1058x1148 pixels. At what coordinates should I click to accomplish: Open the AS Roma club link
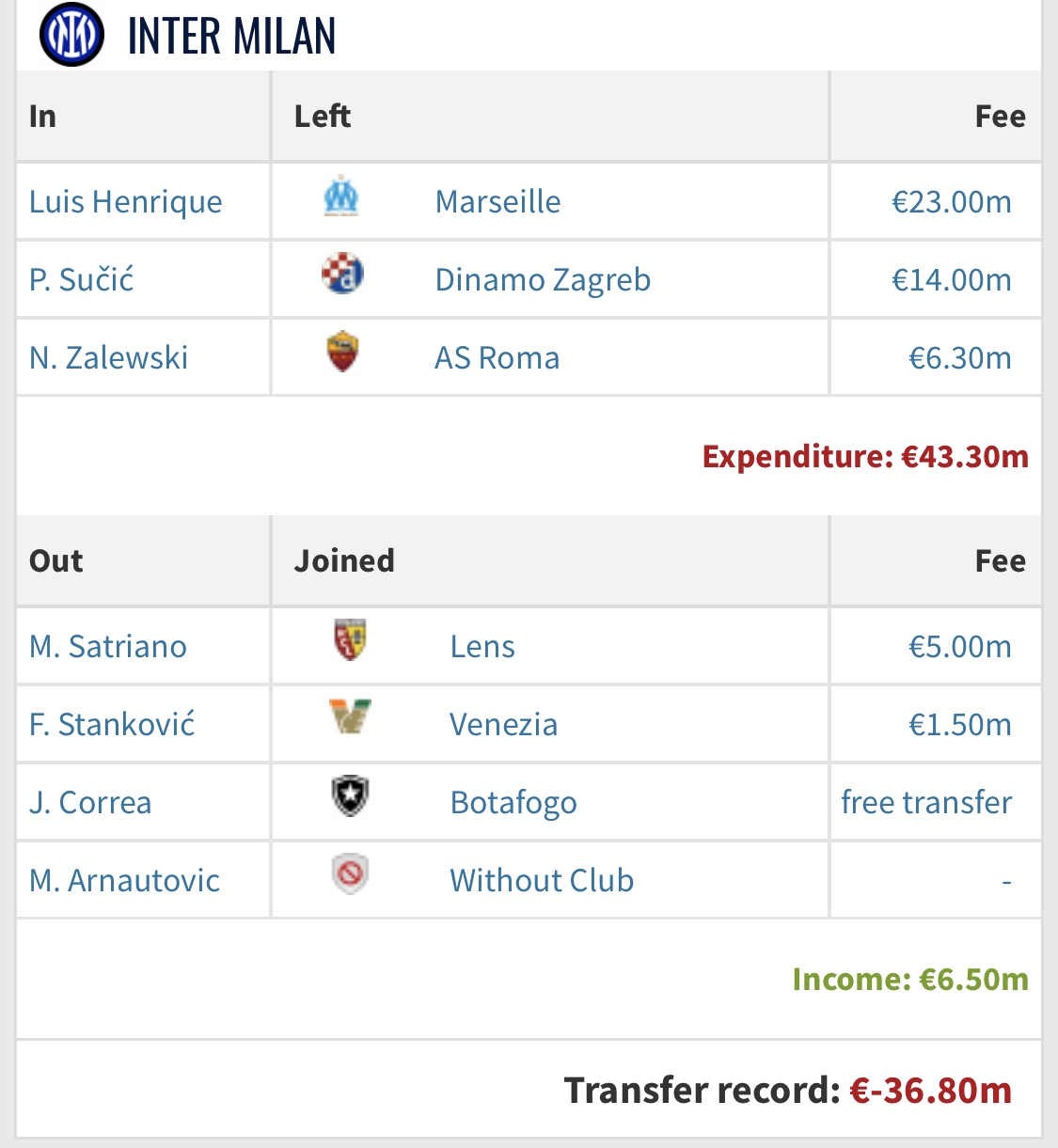[x=497, y=358]
